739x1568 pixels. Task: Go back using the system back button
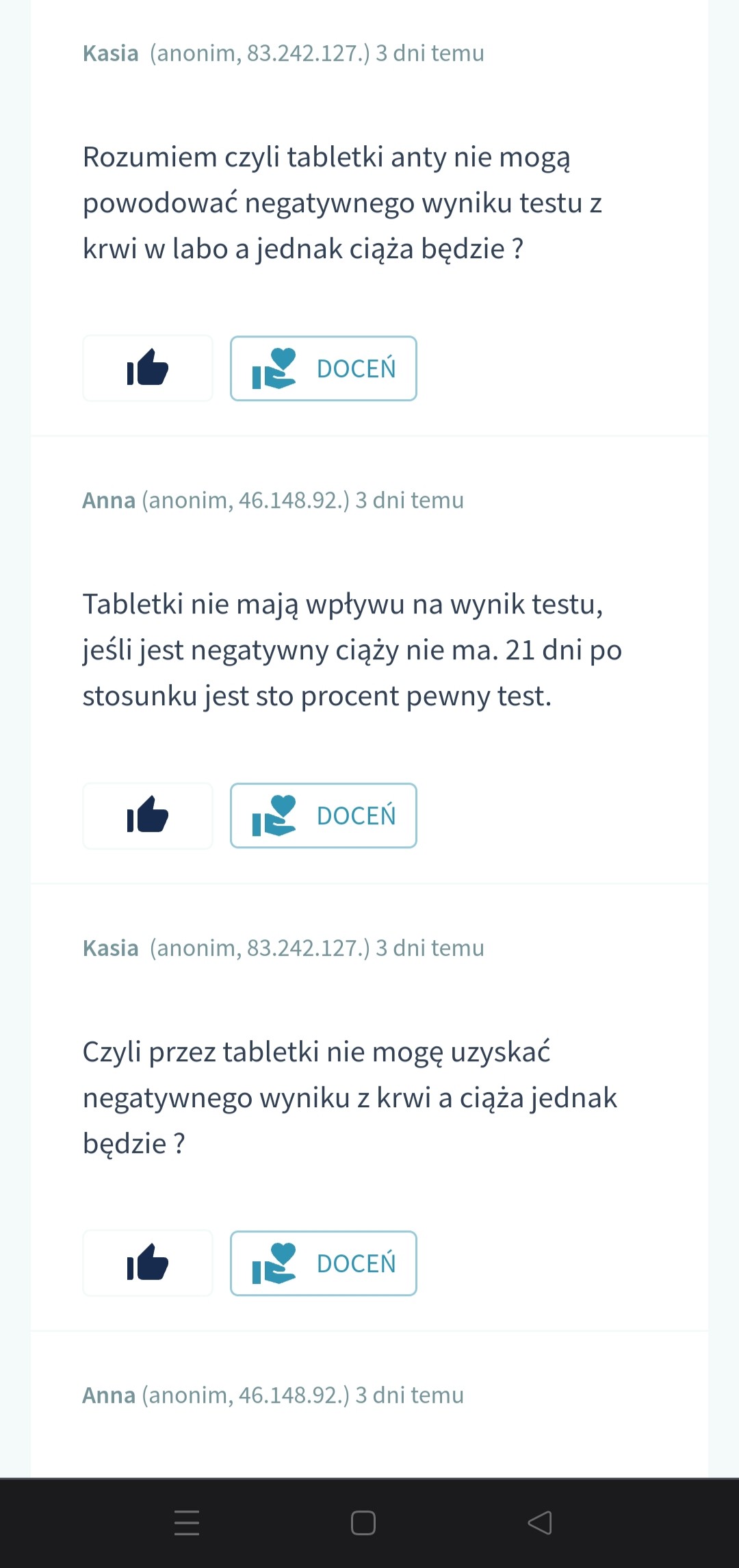coord(540,1523)
